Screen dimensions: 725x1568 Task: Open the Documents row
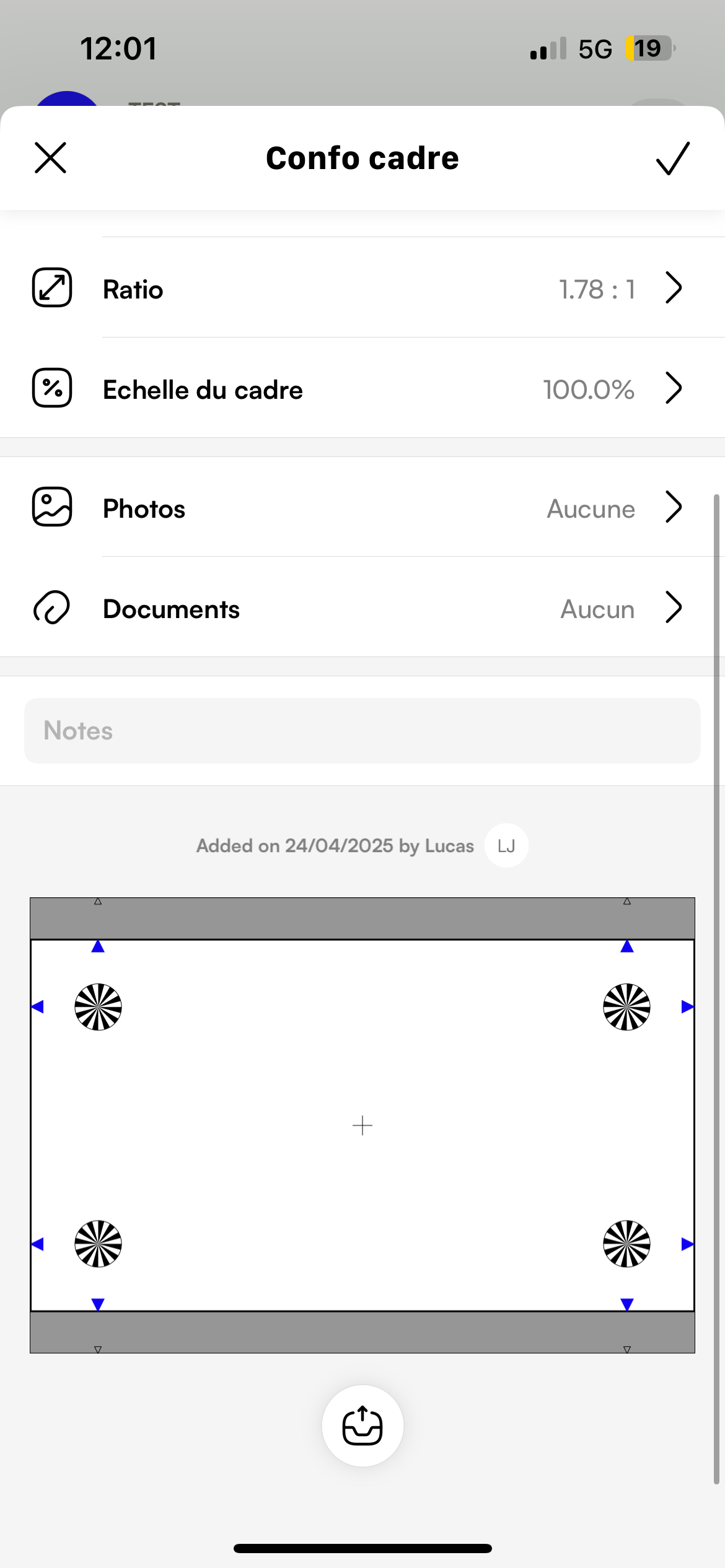coord(362,608)
